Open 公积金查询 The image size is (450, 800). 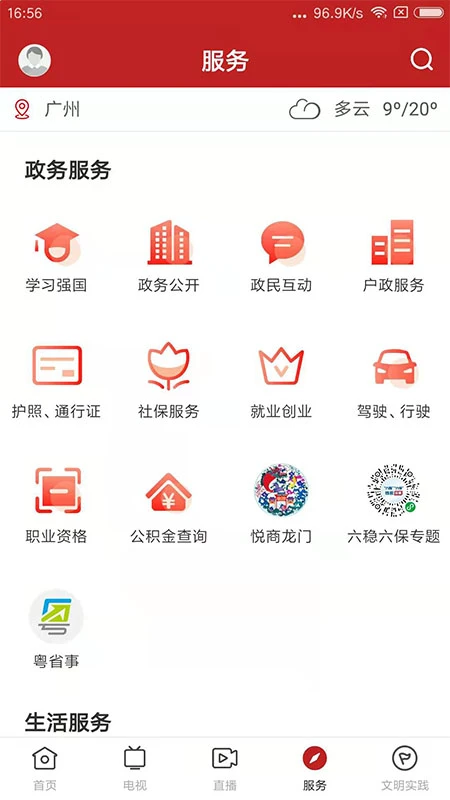[x=169, y=505]
